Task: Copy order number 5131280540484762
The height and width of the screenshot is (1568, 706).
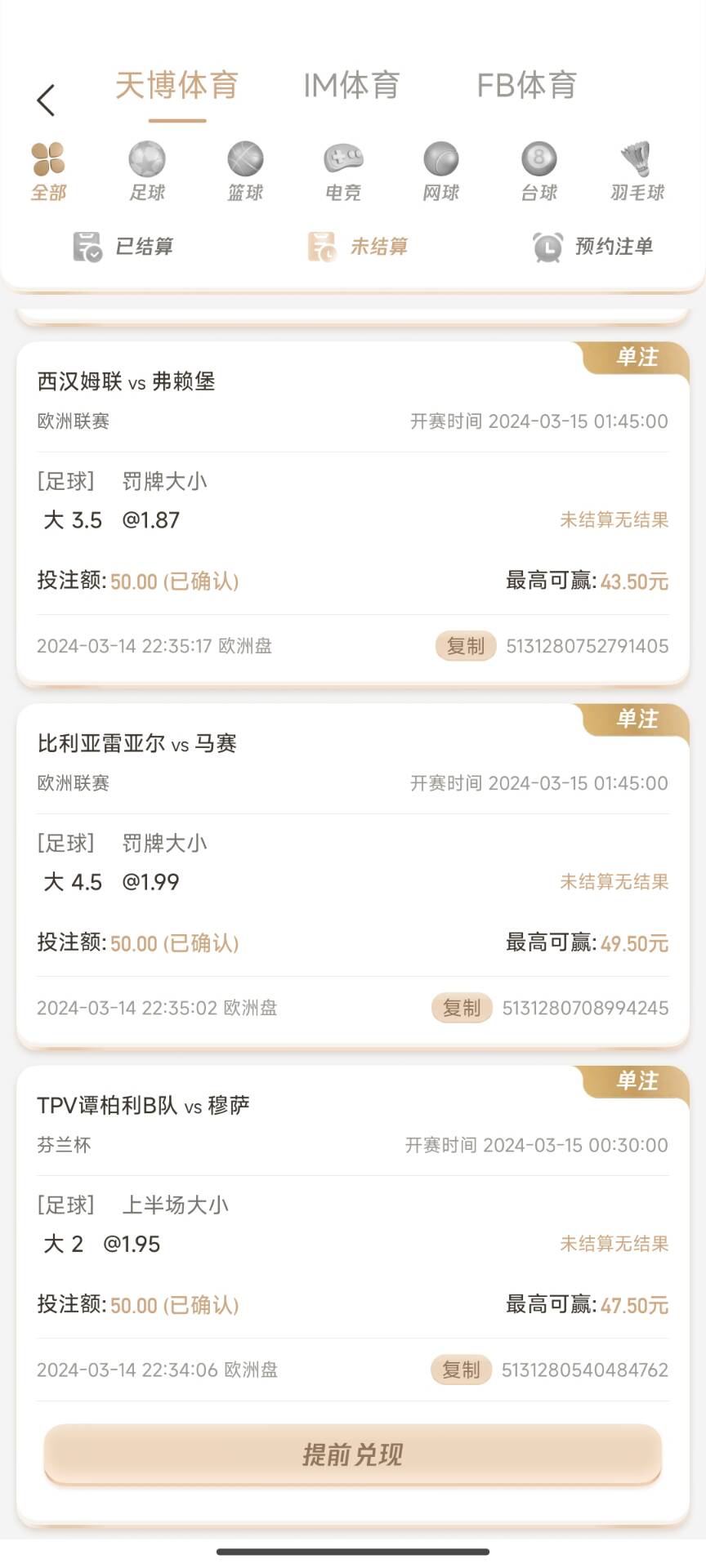Action: (x=461, y=1370)
